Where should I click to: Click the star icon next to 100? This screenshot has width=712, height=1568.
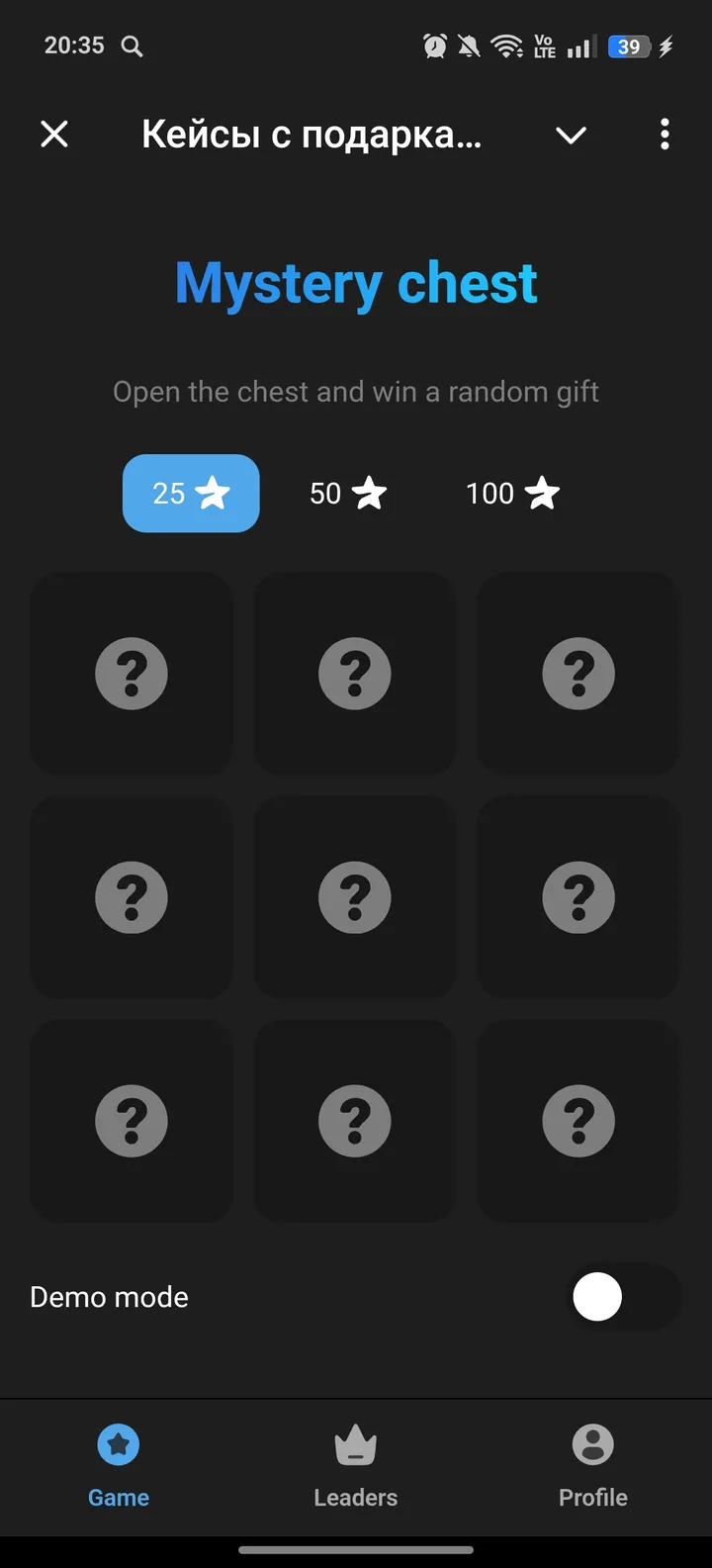[542, 493]
